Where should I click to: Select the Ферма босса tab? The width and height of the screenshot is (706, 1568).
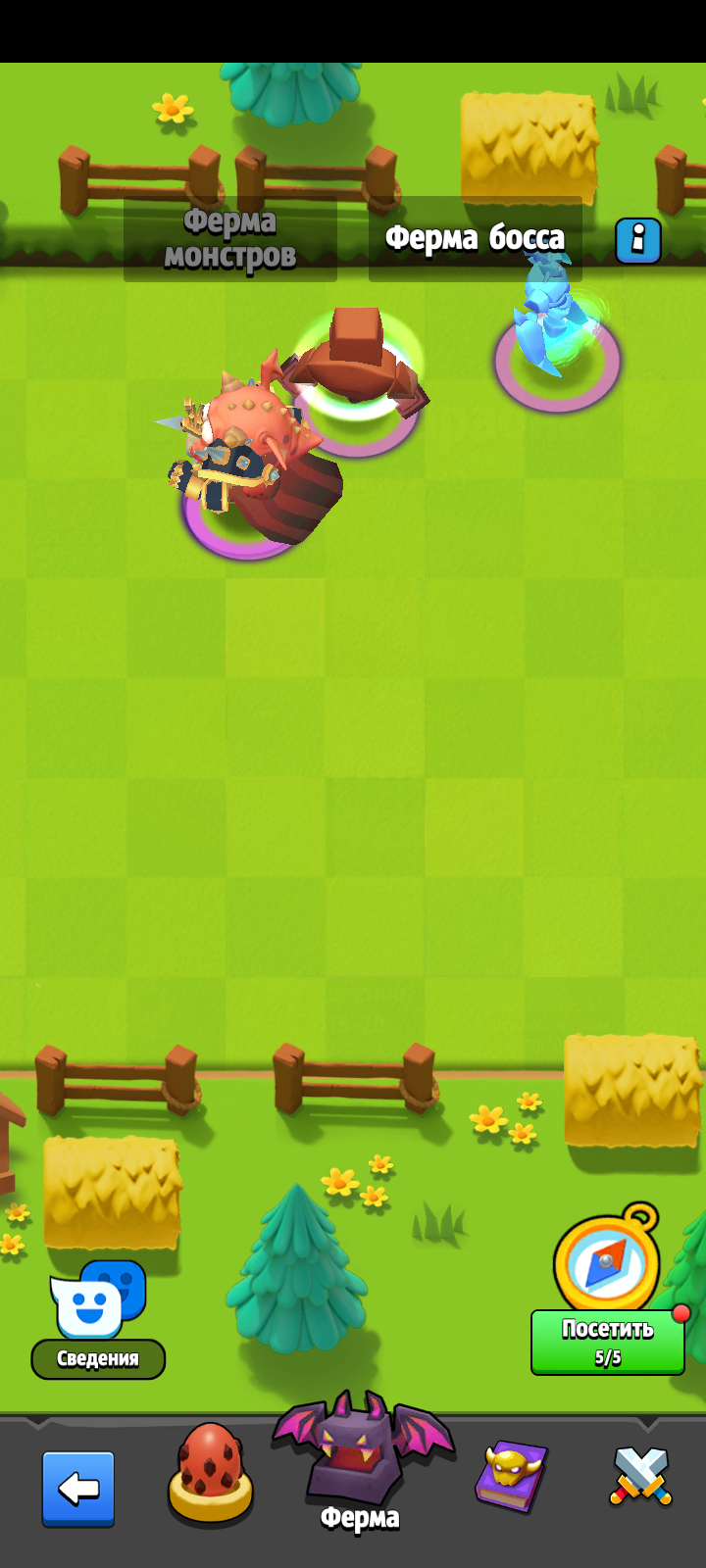point(475,238)
